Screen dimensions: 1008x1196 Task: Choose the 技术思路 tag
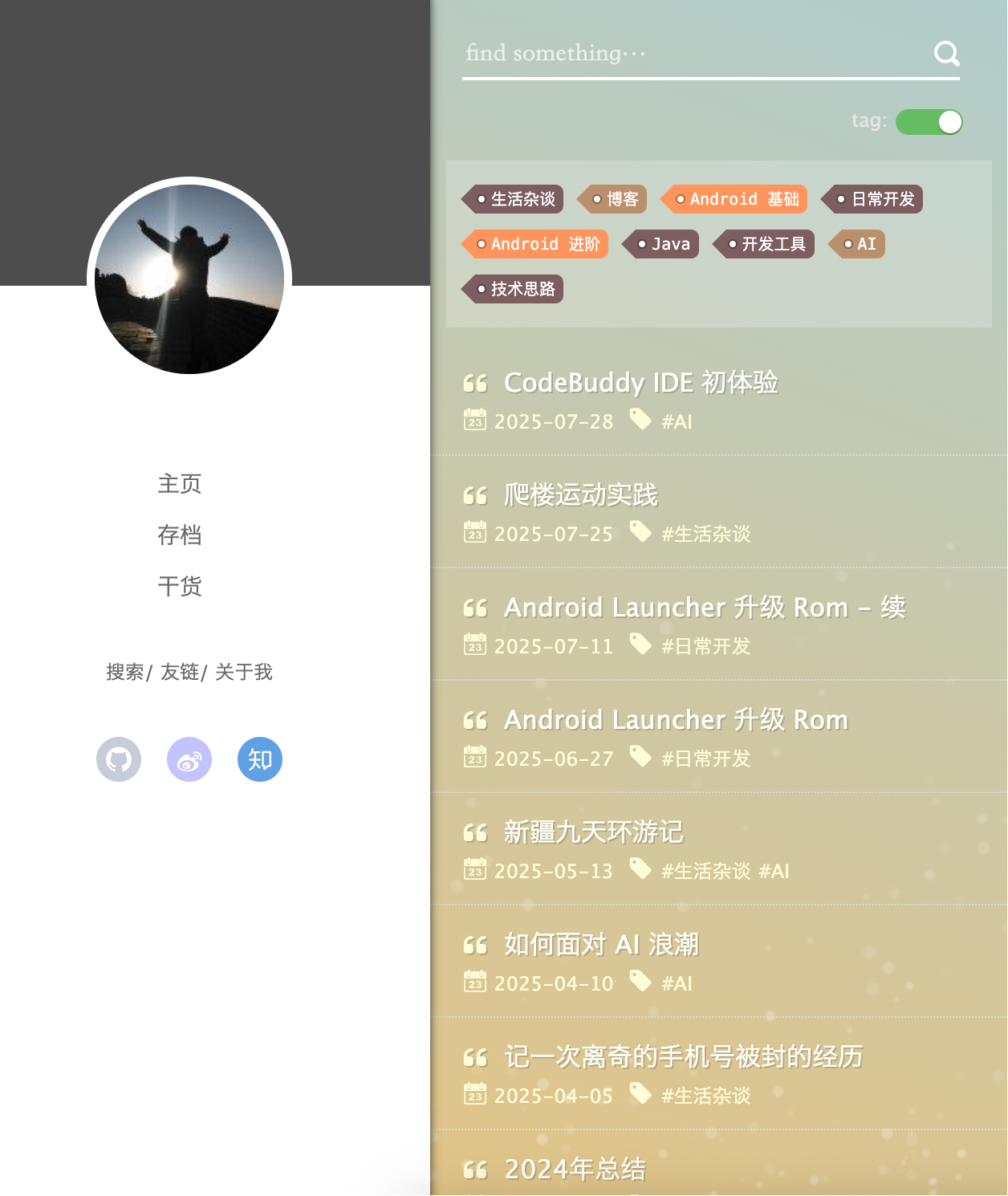tap(514, 289)
